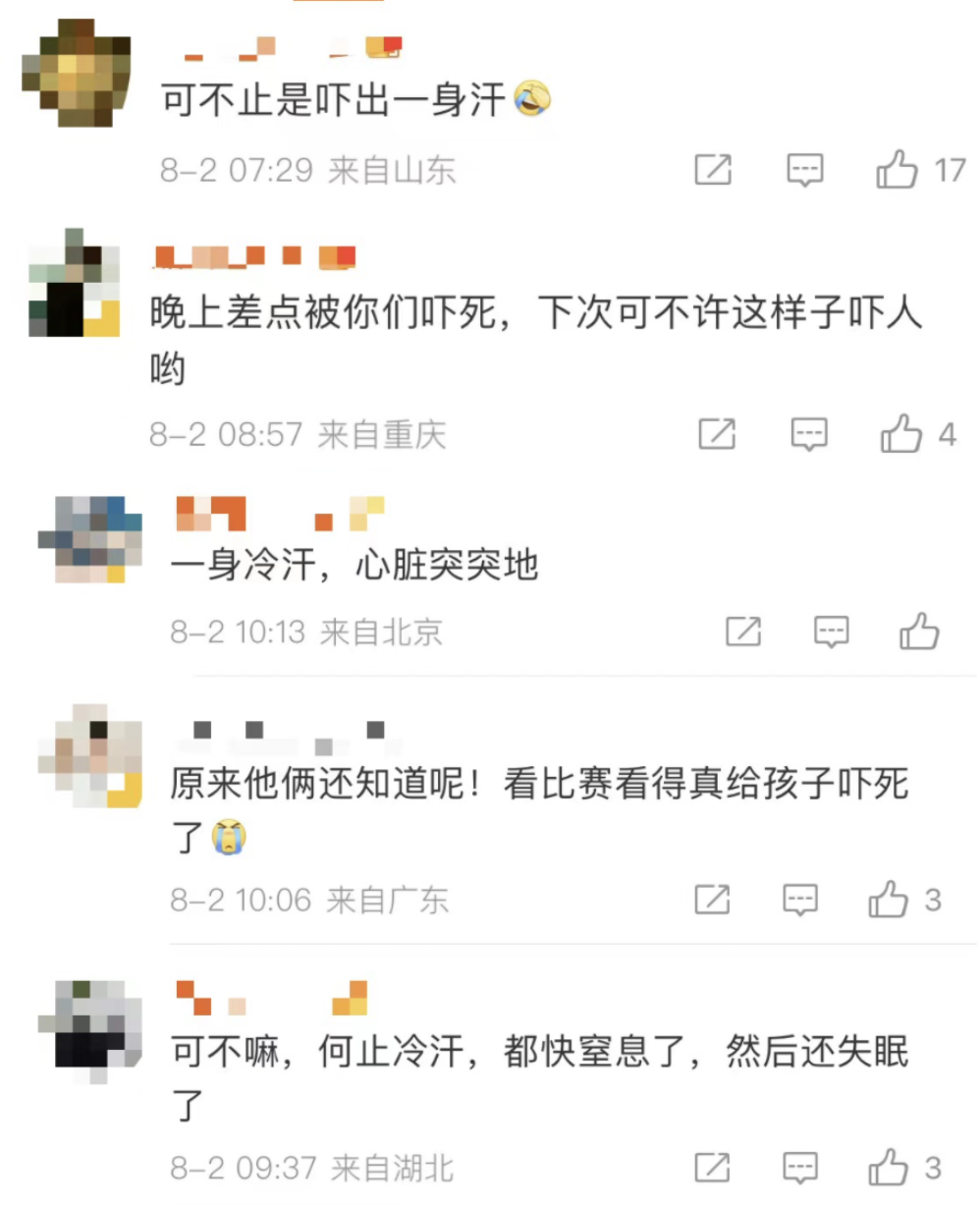Open avatar of the 重庆 commenter
This screenshot has width=980, height=1206.
pos(75,283)
